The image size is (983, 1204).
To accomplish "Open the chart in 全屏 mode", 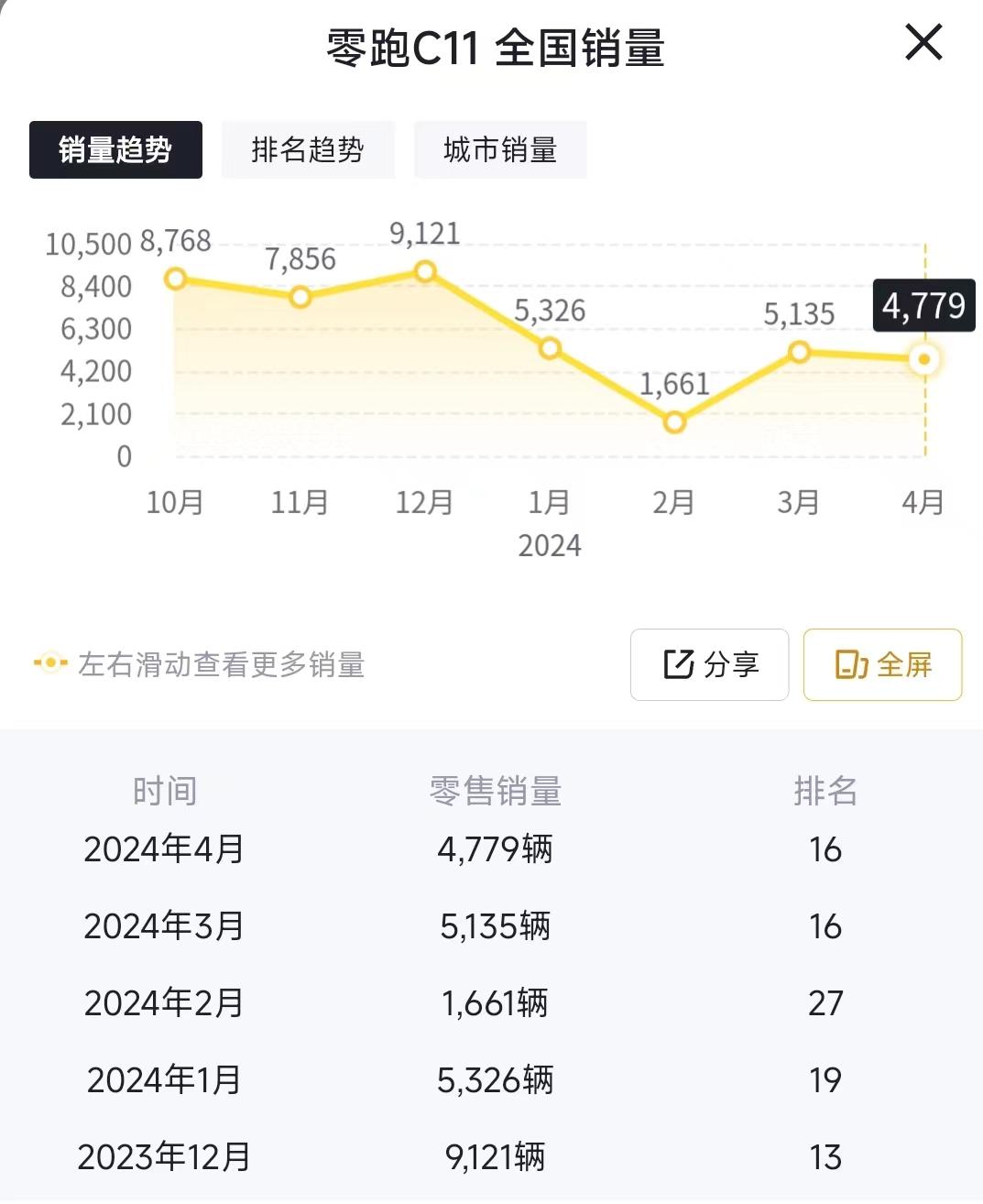I will tap(882, 664).
